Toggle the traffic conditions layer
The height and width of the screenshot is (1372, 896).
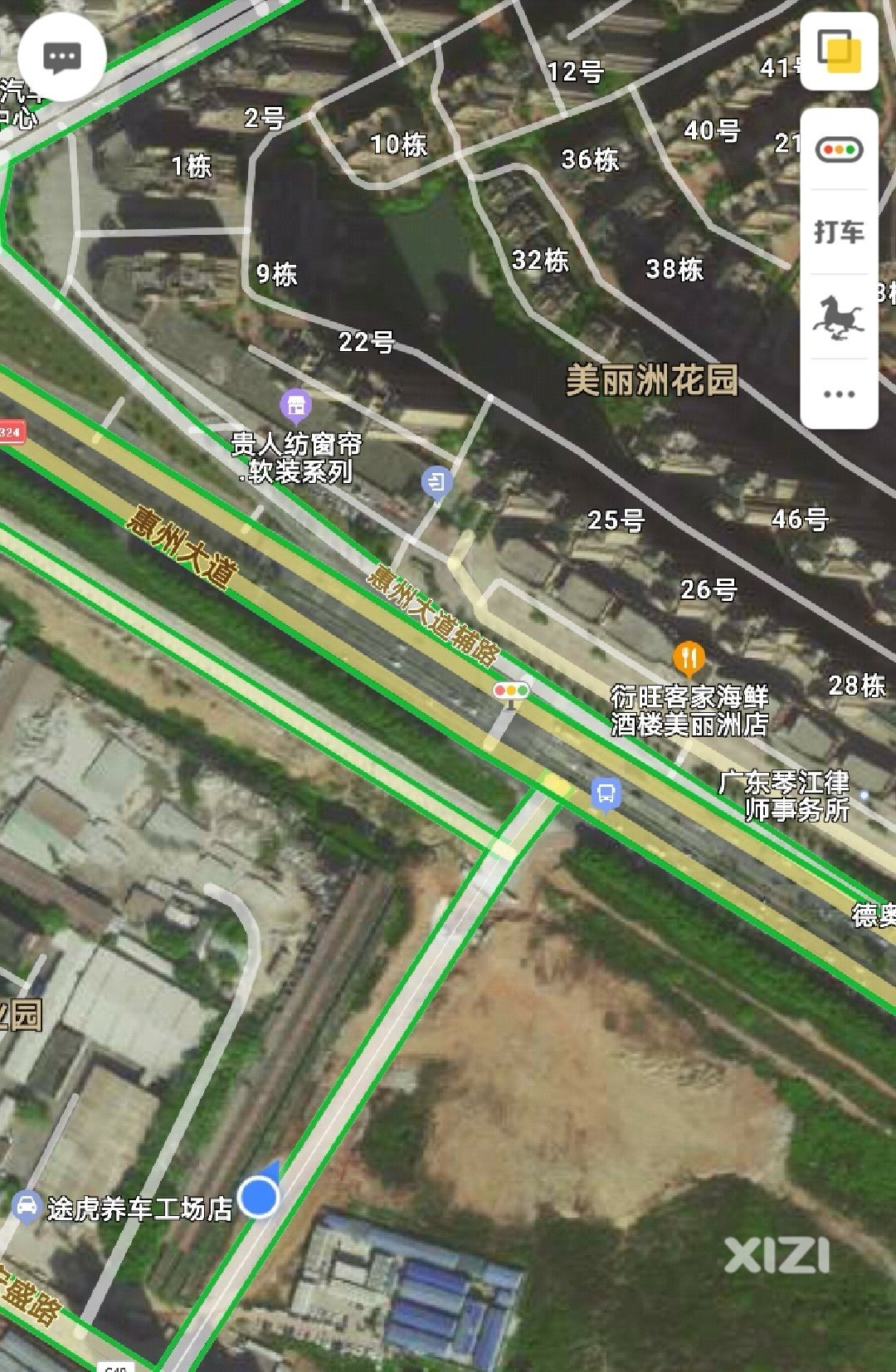(839, 151)
